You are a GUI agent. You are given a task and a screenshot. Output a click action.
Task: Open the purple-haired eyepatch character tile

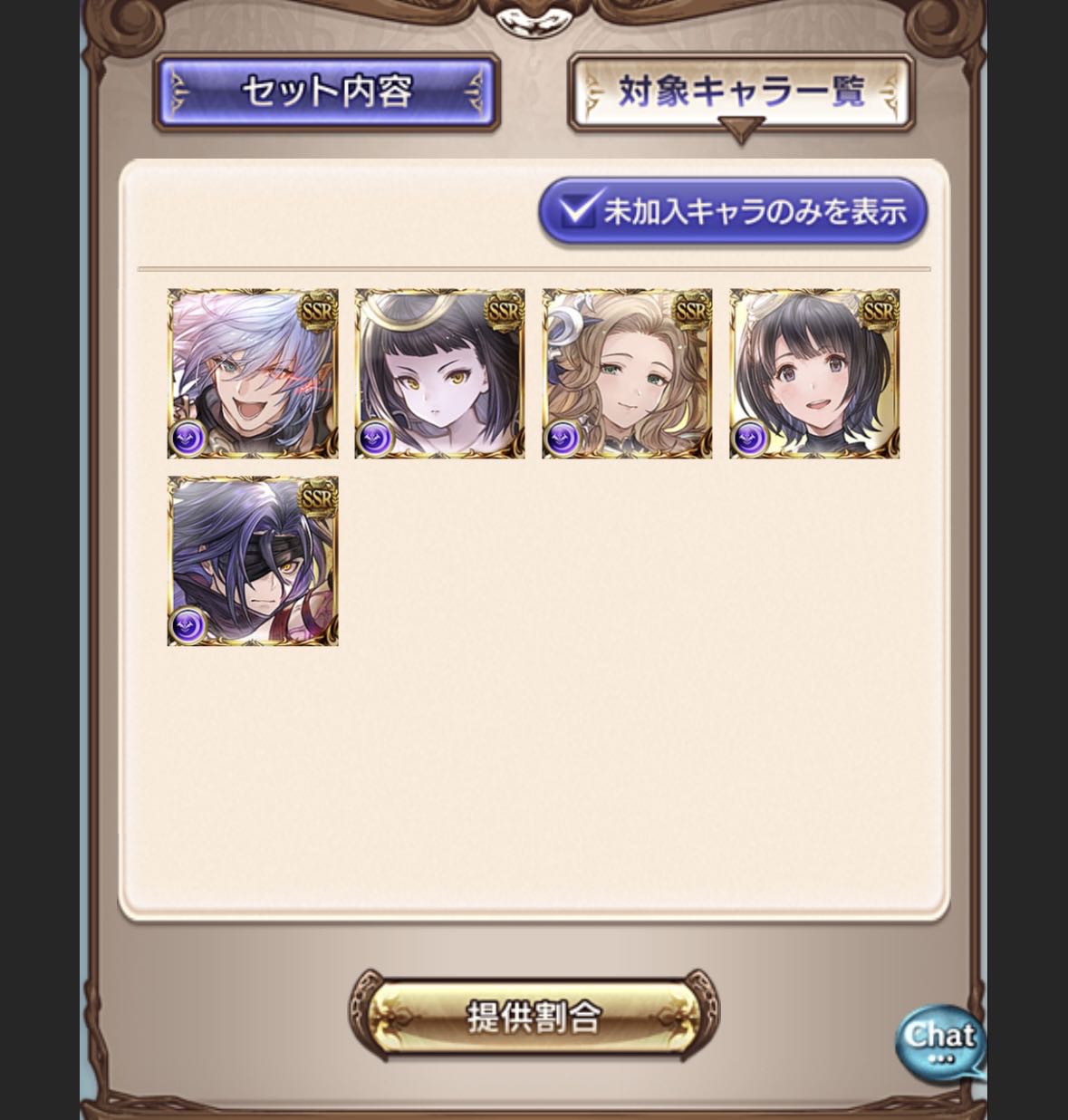[253, 561]
